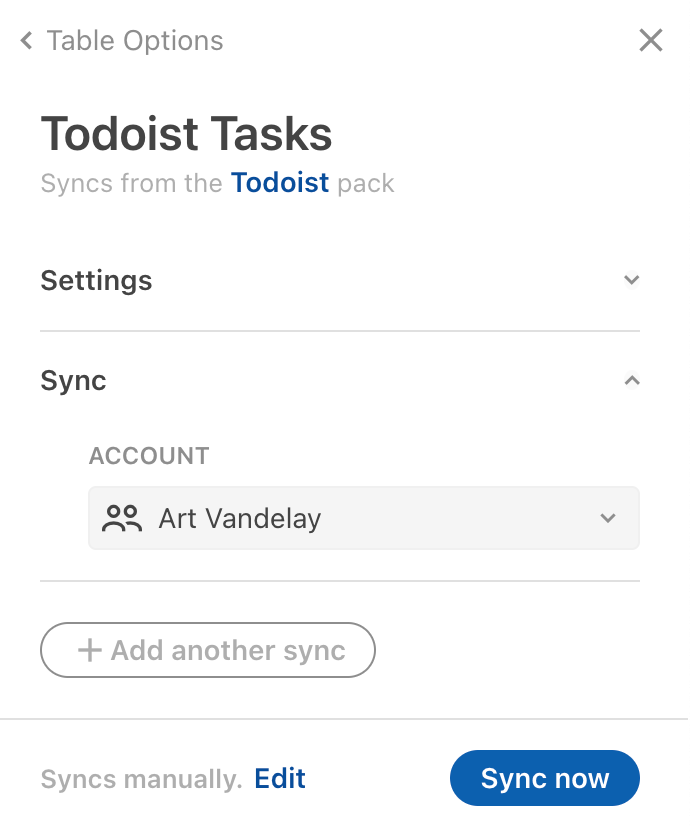Open the Art Vandelay account dropdown
The width and height of the screenshot is (690, 826).
pos(364,518)
